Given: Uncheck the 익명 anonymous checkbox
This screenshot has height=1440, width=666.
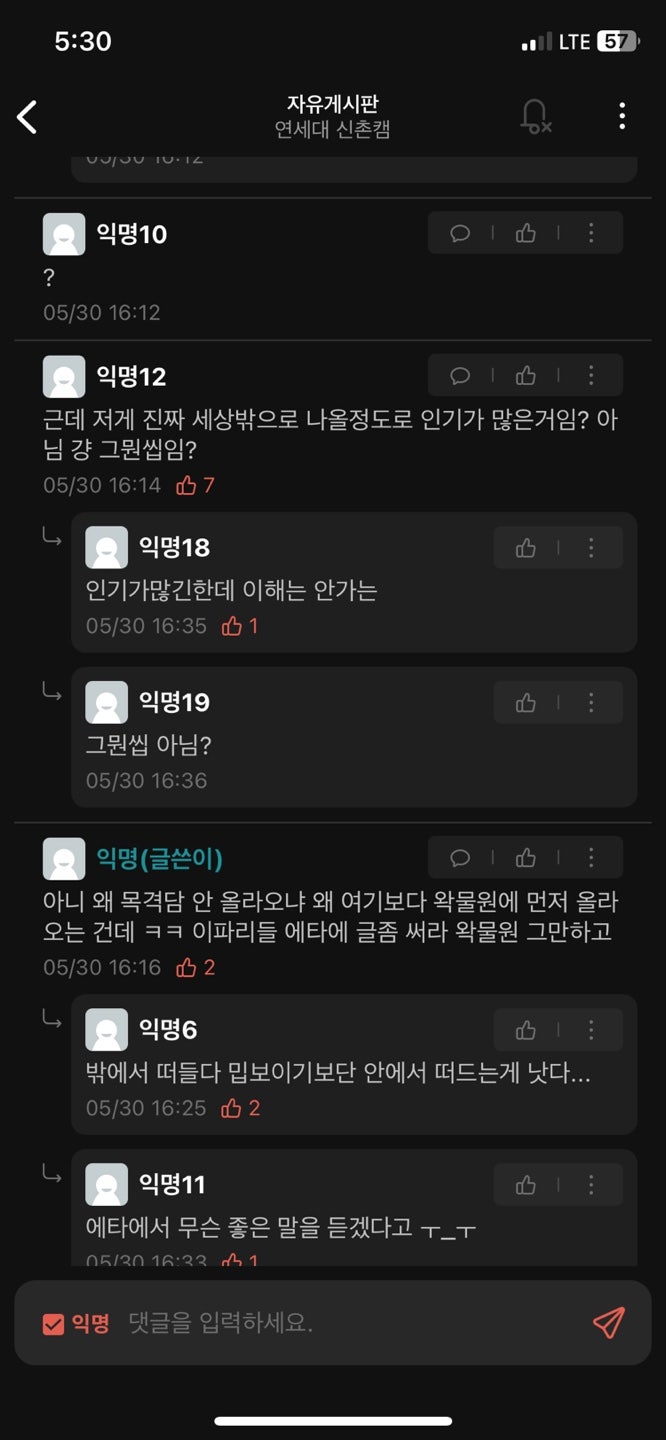Looking at the screenshot, I should pyautogui.click(x=53, y=1324).
